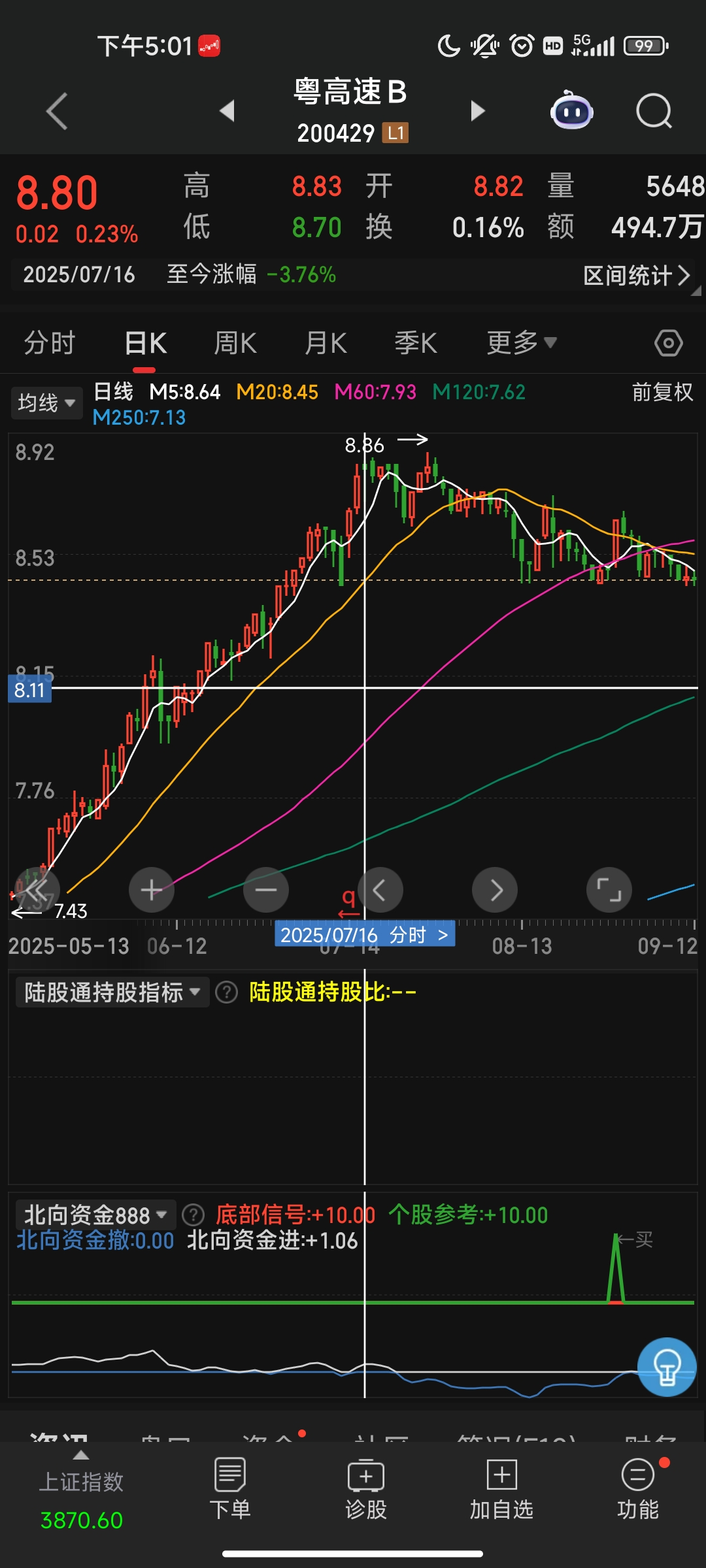Switch to the previous stock

[x=227, y=111]
